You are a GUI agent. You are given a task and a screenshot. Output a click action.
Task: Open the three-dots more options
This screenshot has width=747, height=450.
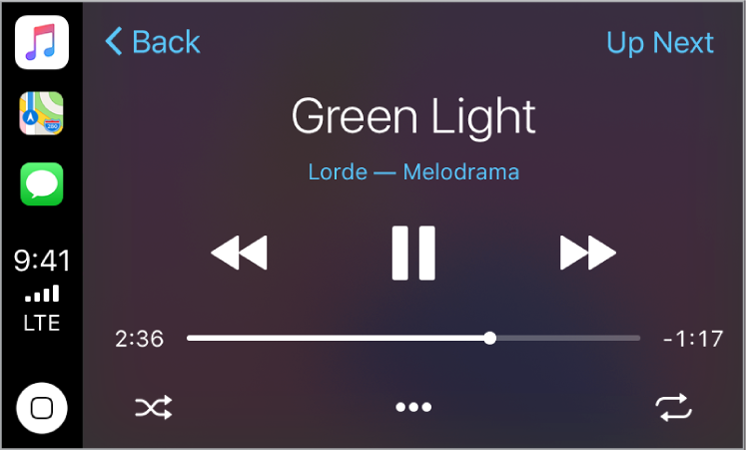click(413, 407)
